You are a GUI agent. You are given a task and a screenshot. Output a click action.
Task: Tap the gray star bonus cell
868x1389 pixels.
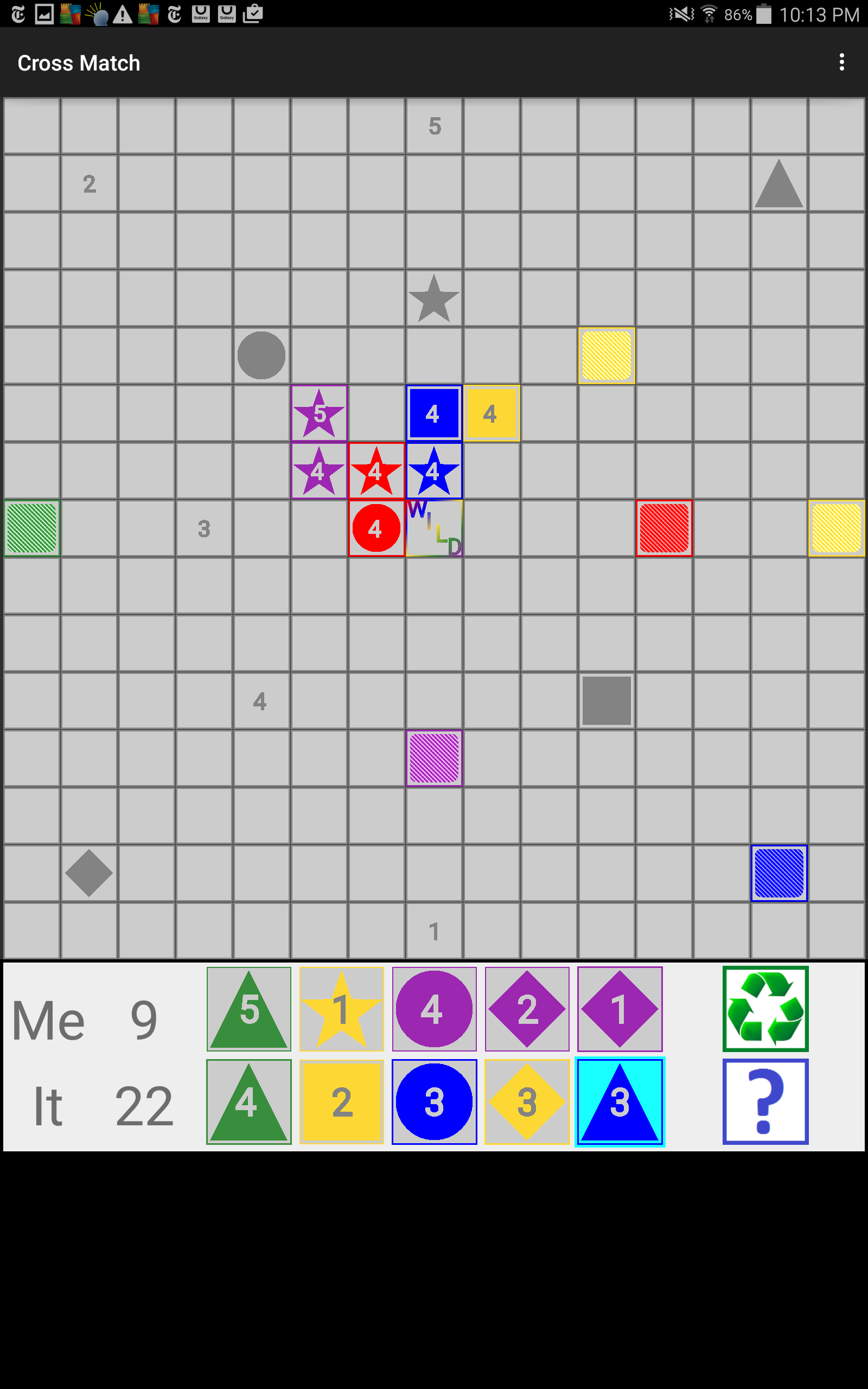point(434,298)
